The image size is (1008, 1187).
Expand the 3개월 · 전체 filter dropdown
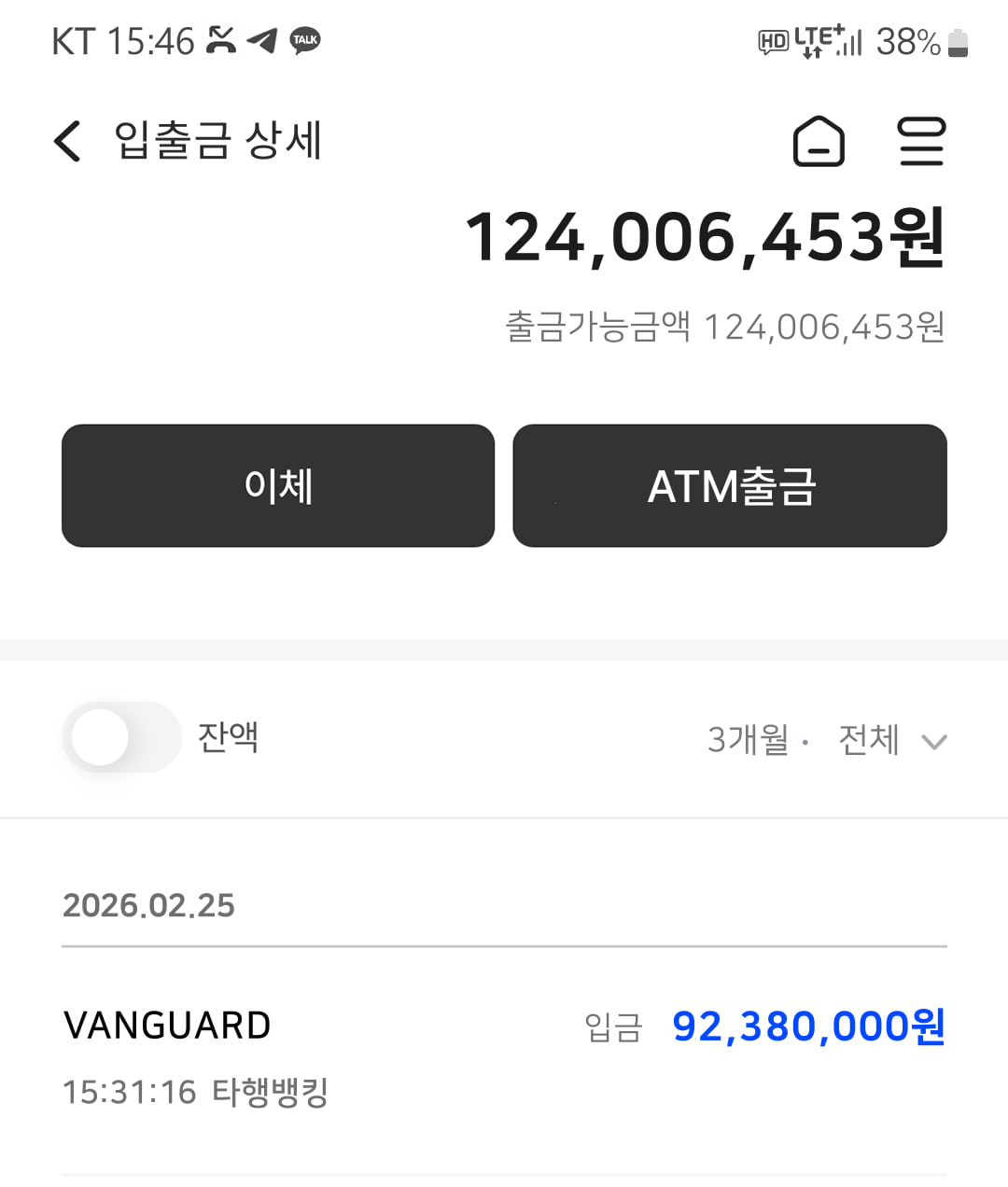(x=828, y=741)
